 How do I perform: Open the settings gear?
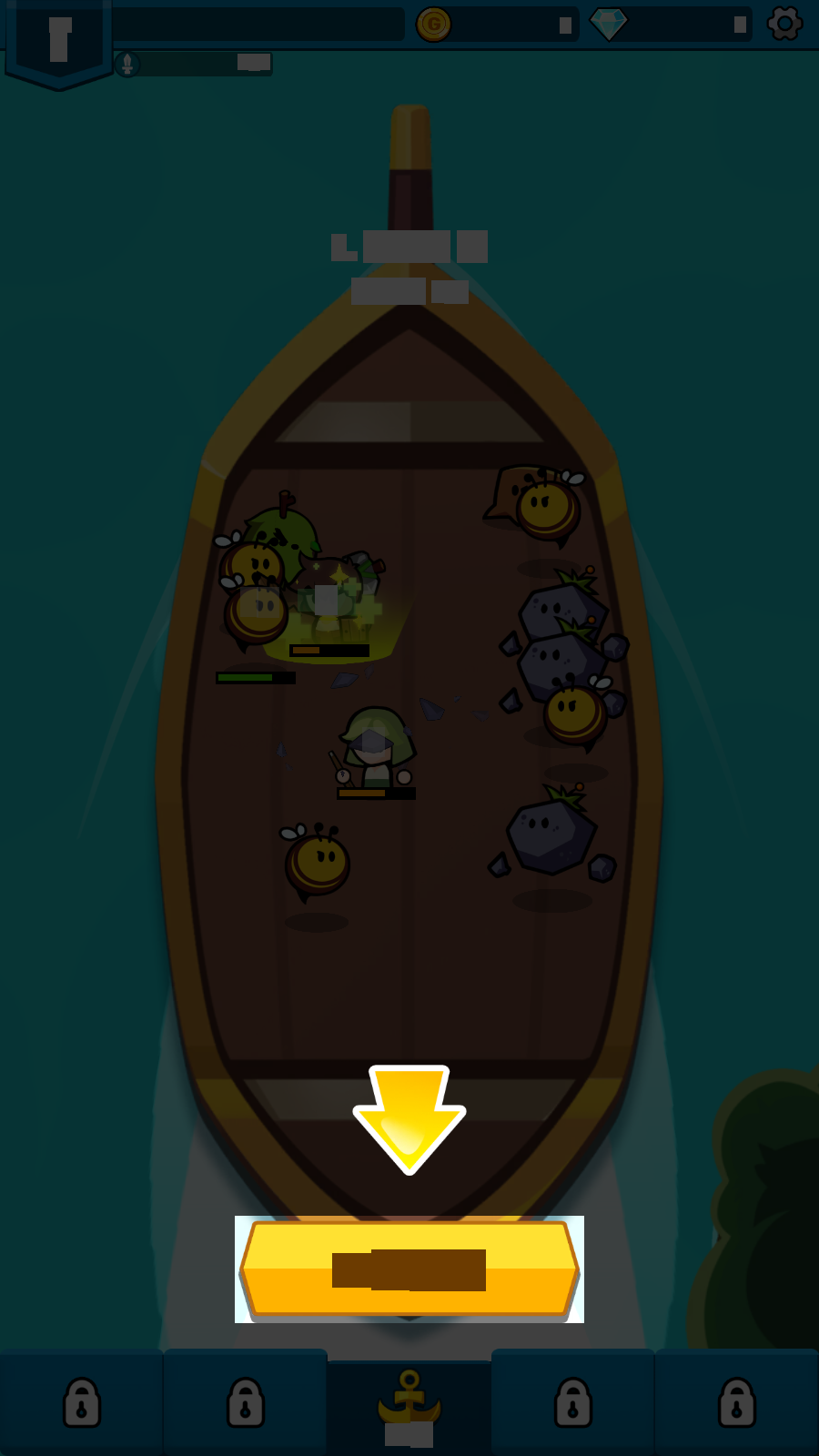coord(784,23)
